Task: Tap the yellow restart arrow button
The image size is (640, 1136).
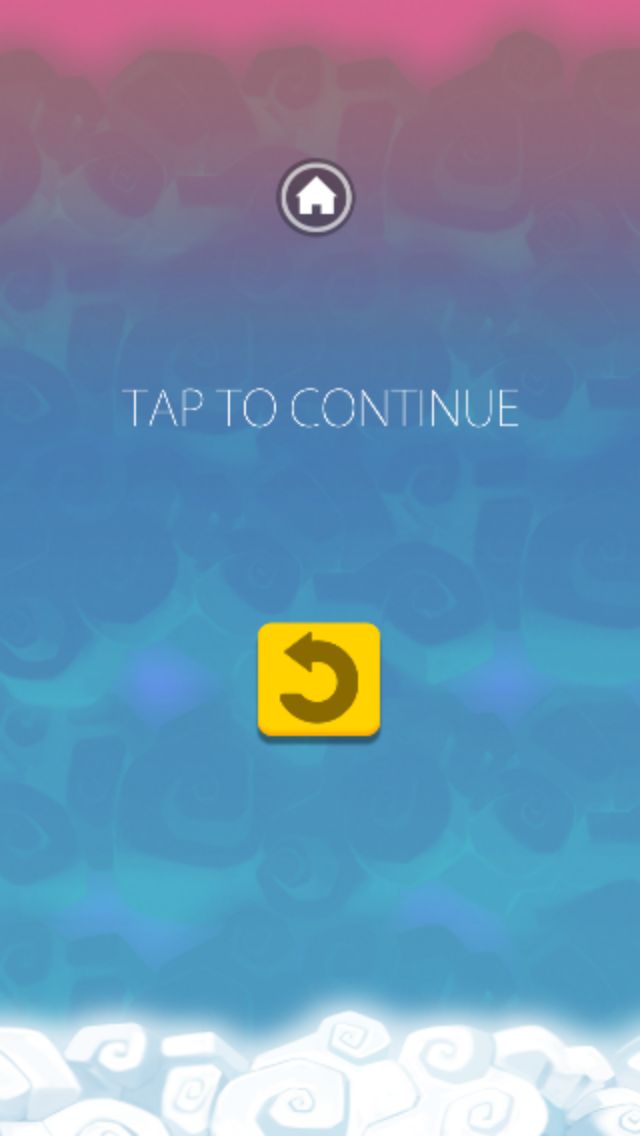Action: tap(319, 680)
